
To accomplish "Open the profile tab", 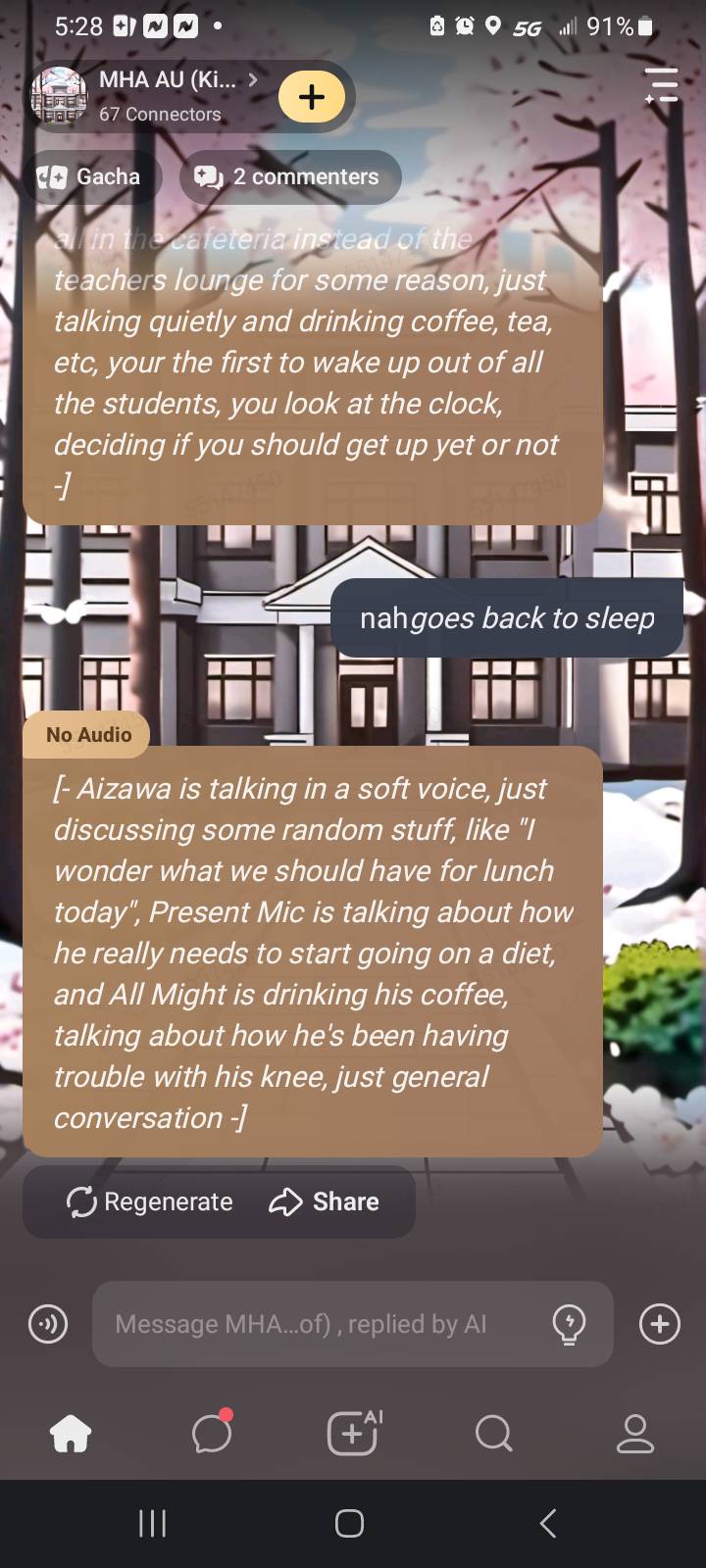I will (634, 1435).
